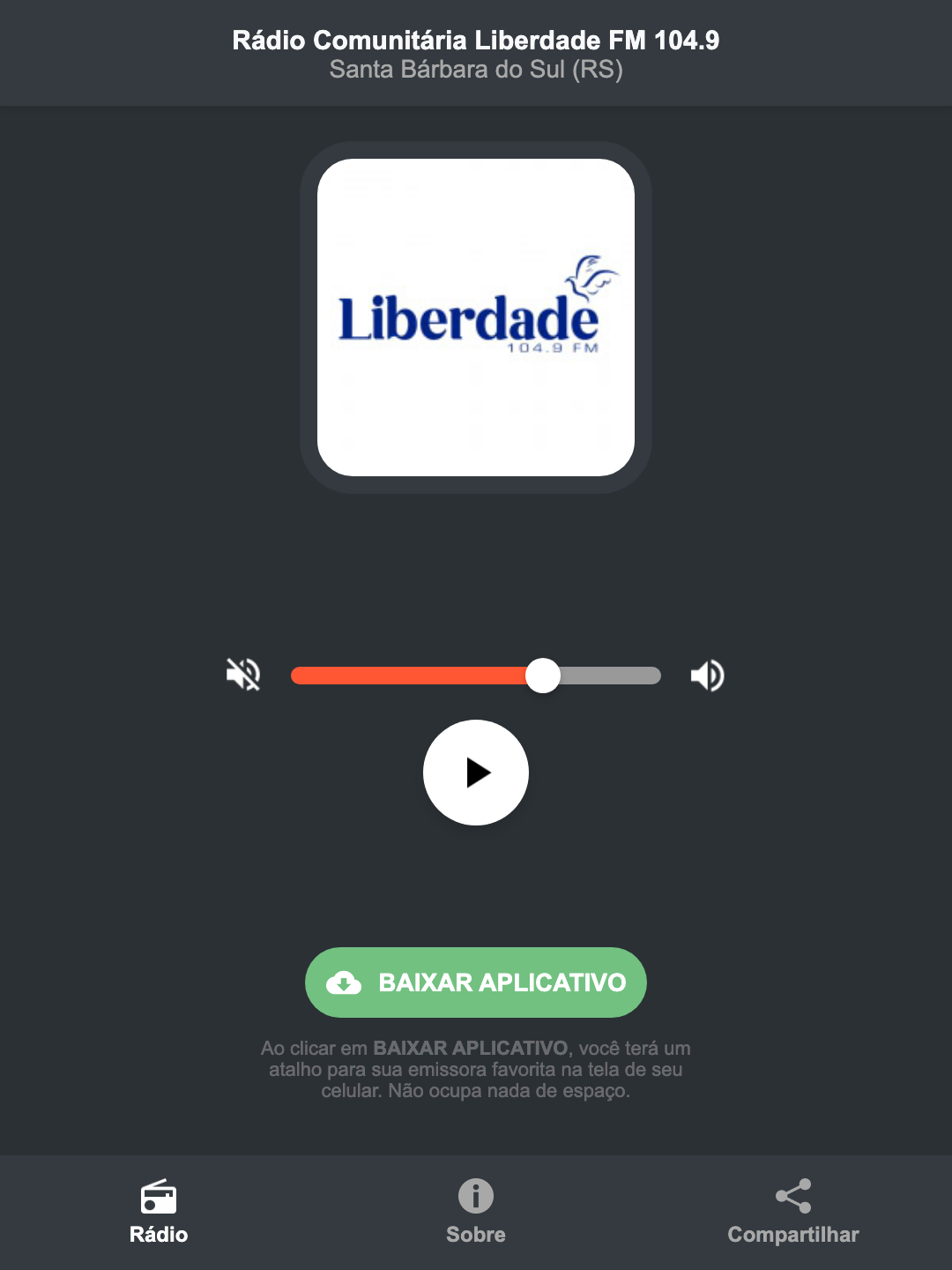
Task: Click the radio icon above Rádio
Action: (x=159, y=1198)
